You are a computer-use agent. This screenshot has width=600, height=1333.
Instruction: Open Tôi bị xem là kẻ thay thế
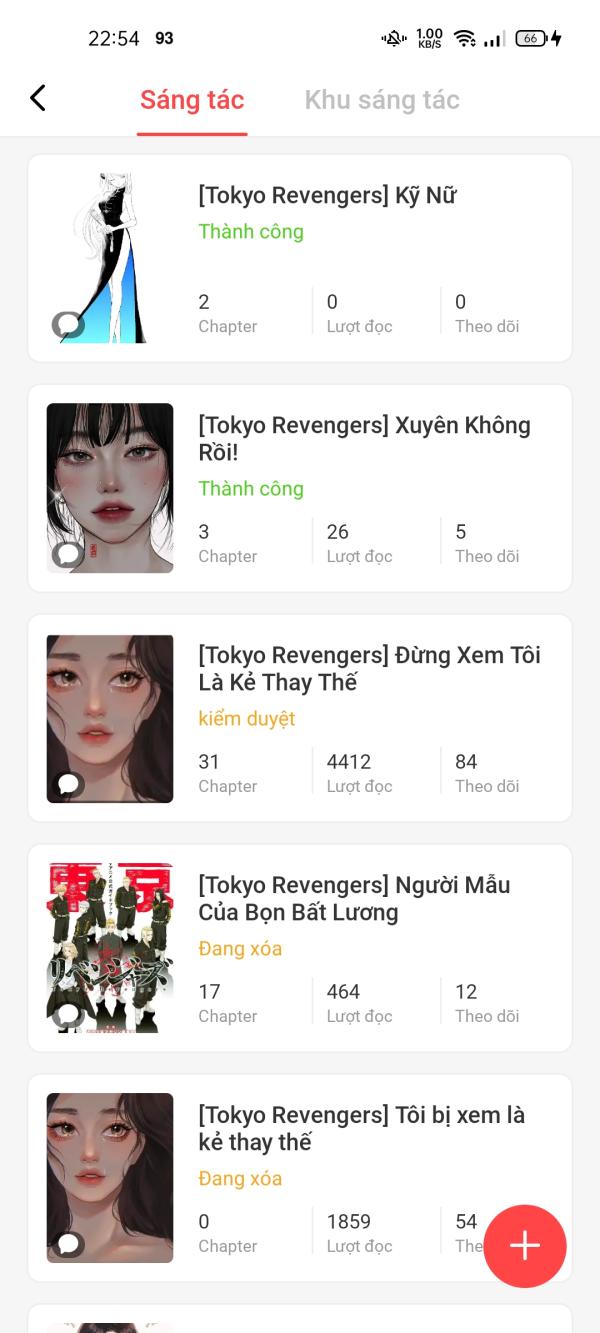click(361, 1129)
